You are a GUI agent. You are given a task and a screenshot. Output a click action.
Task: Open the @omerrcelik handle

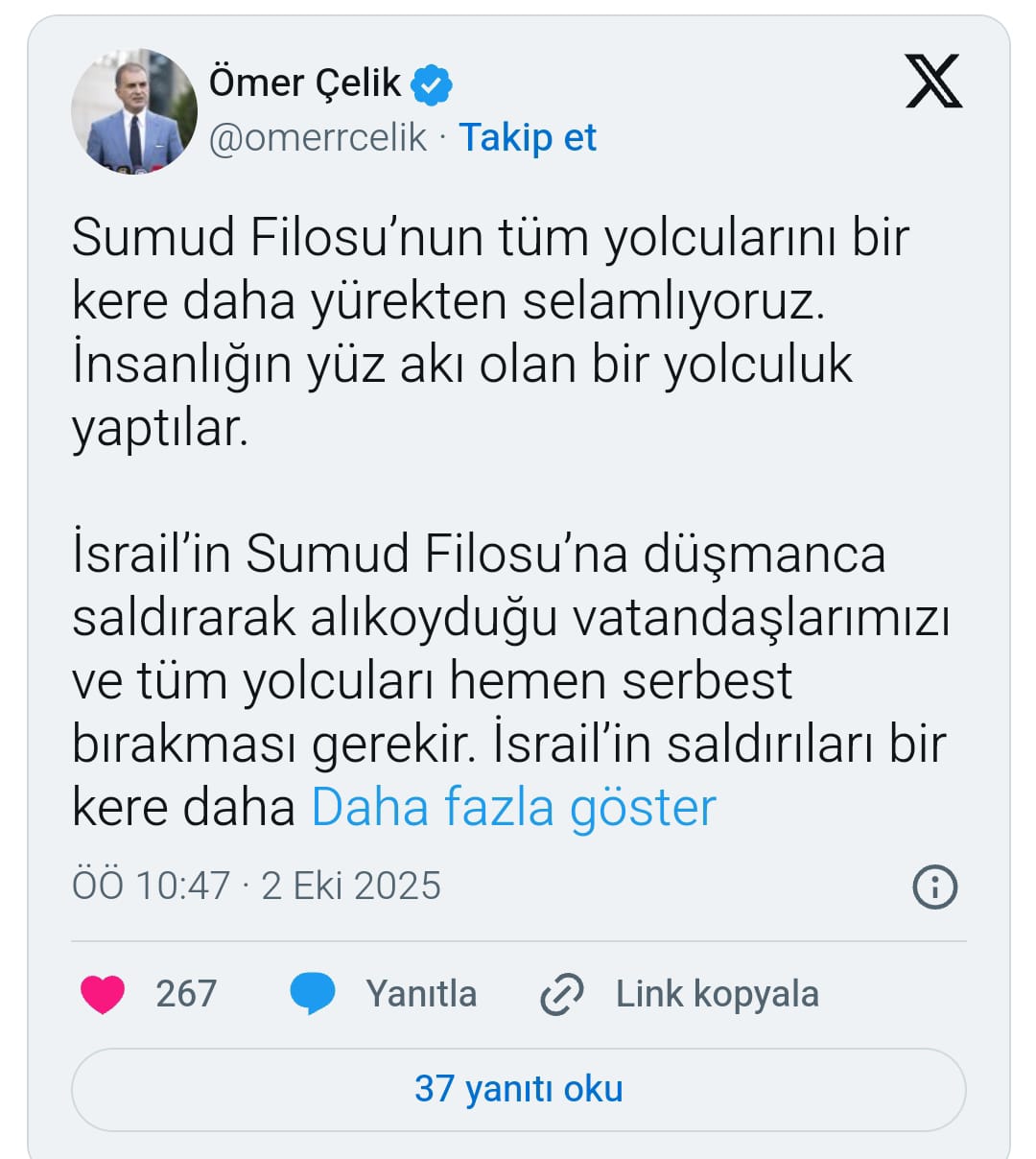click(318, 138)
